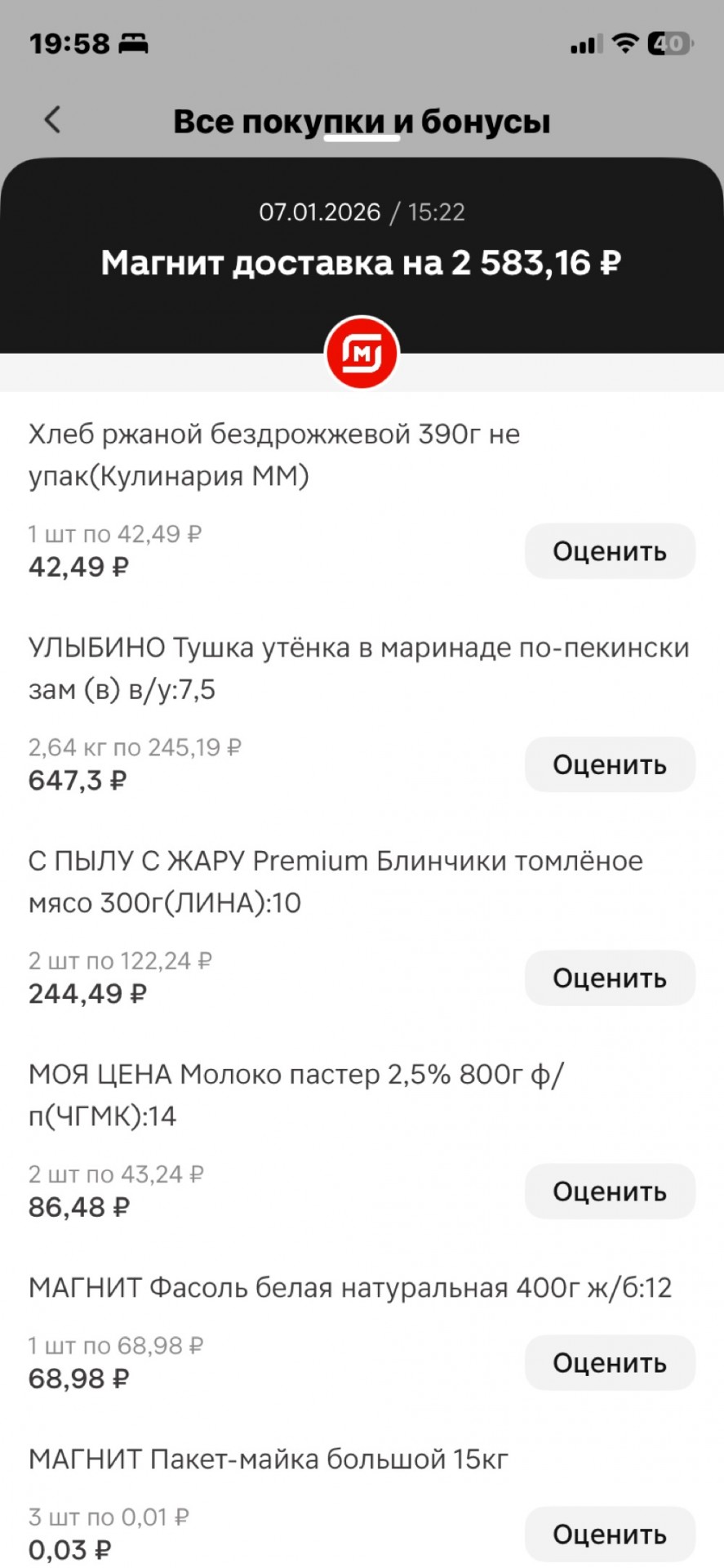The image size is (724, 1568).
Task: Go back using the top-left arrow
Action: pos(52,120)
